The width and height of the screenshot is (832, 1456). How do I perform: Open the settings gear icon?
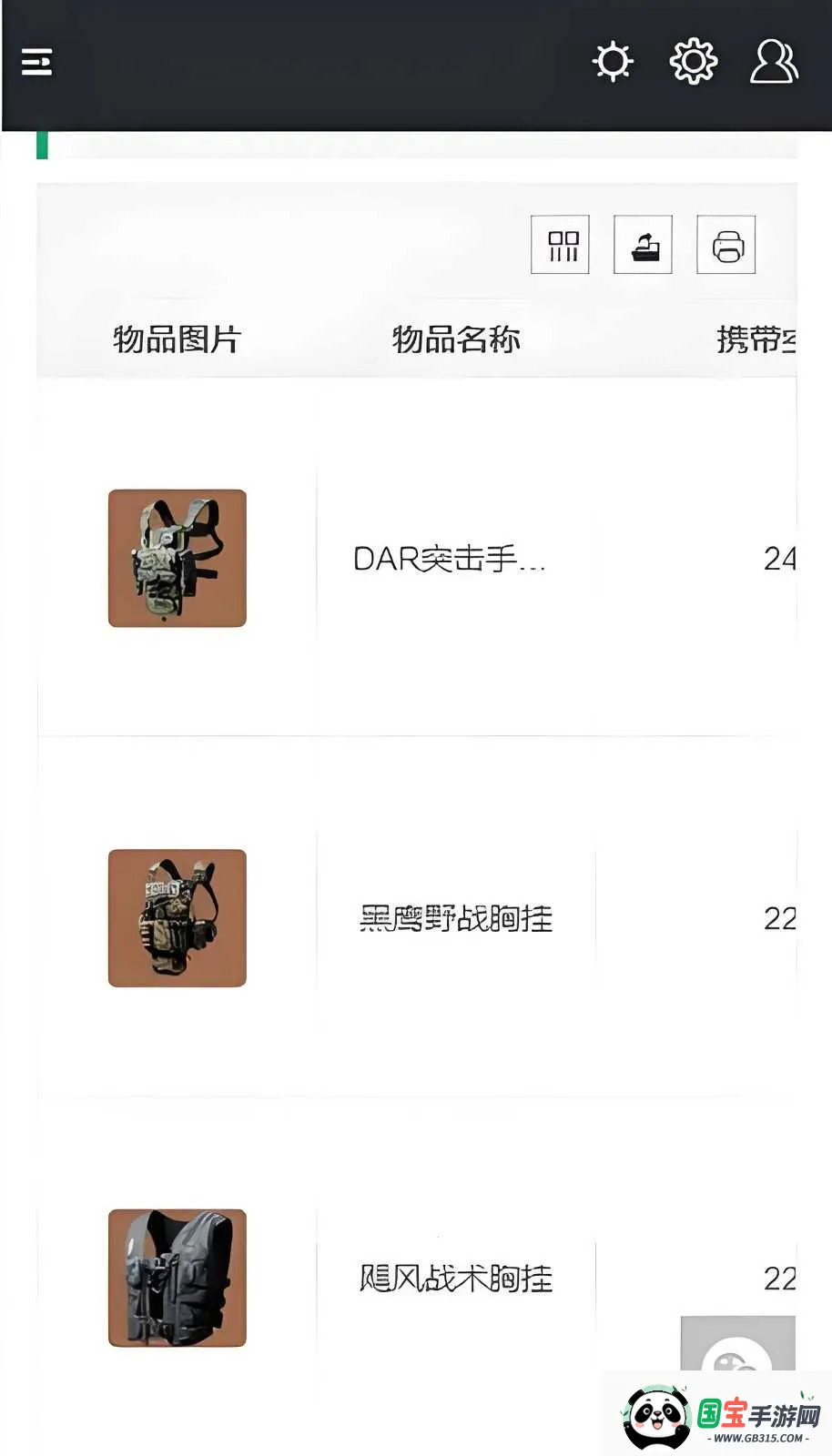click(694, 62)
